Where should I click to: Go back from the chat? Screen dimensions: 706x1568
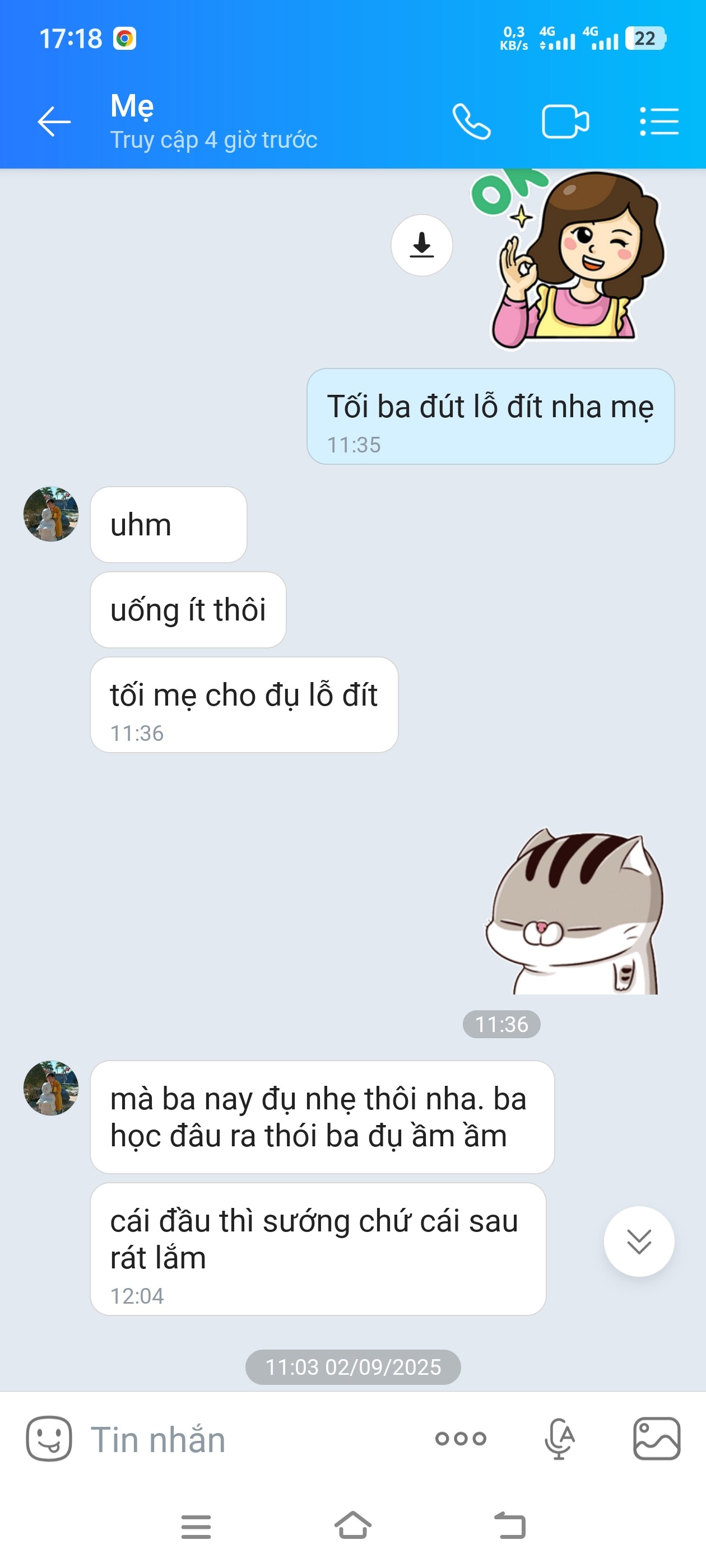(x=54, y=122)
